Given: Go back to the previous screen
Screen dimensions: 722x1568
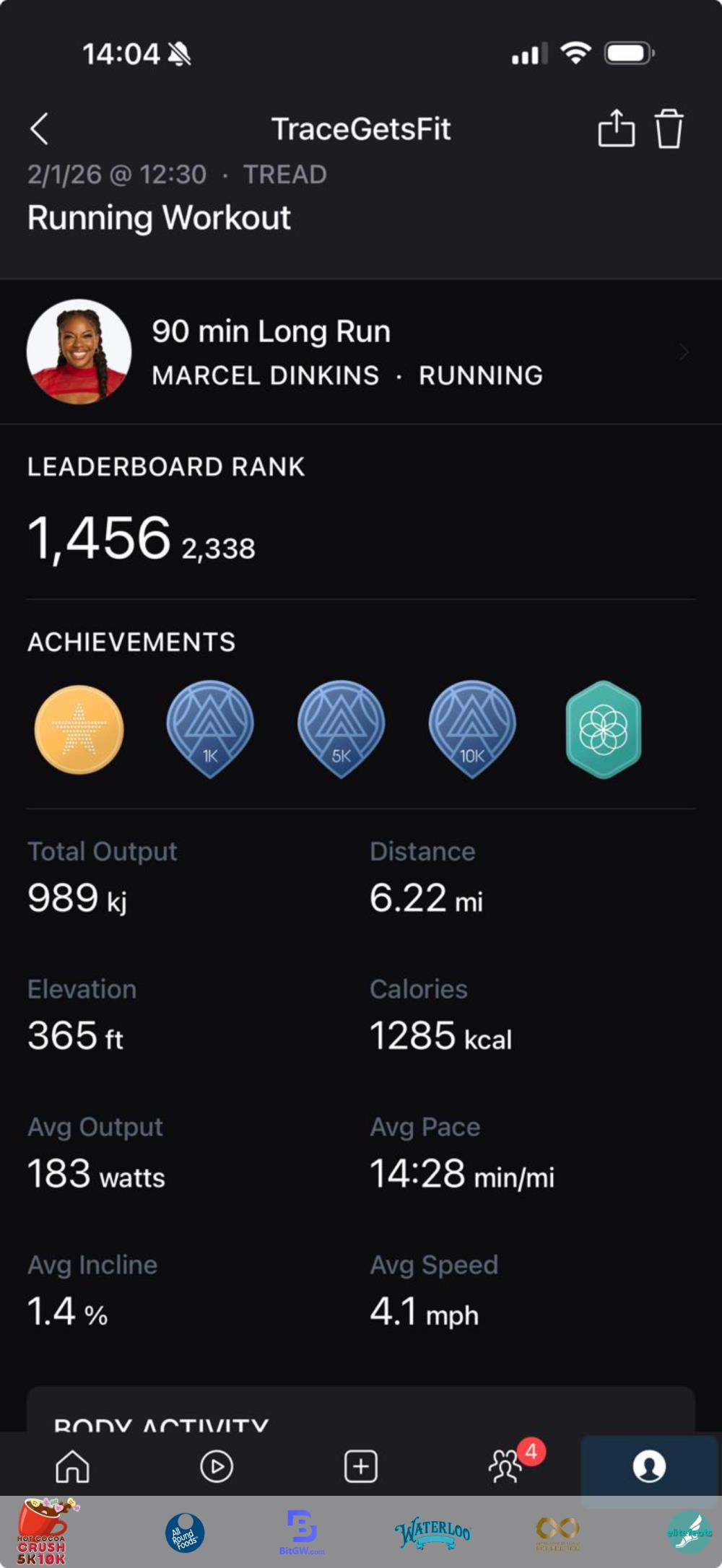Looking at the screenshot, I should click(x=40, y=129).
